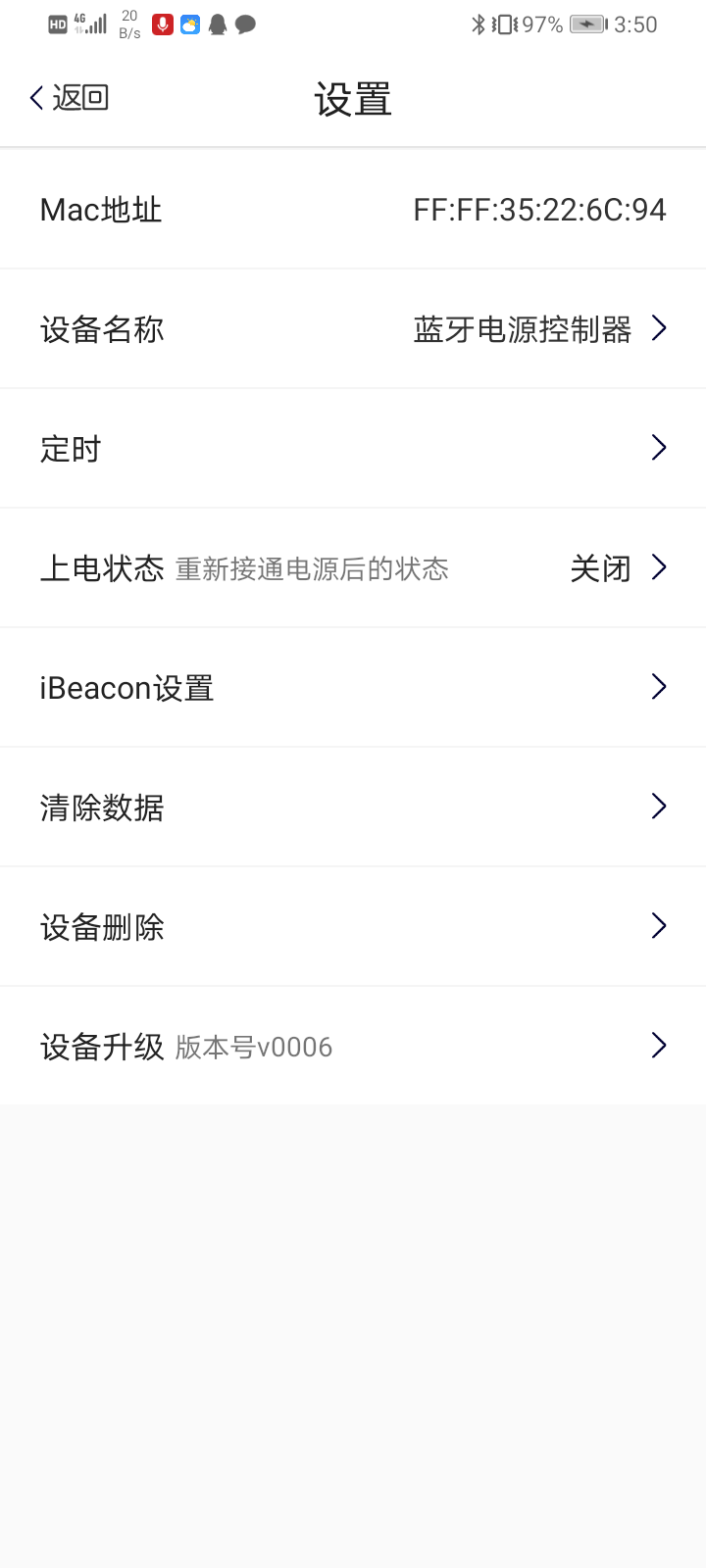Tap 设备删除 to delete the device

point(353,927)
